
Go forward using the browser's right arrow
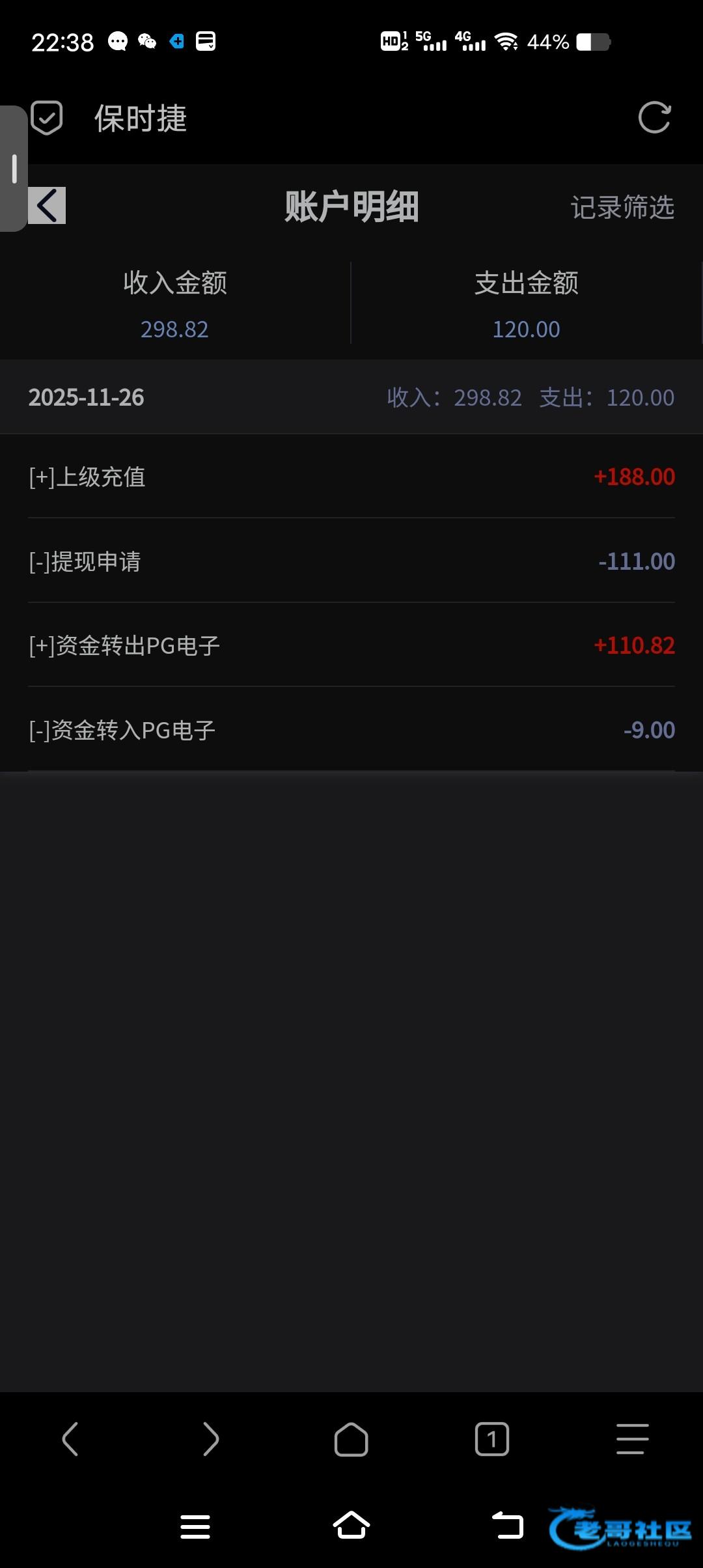coord(210,1438)
